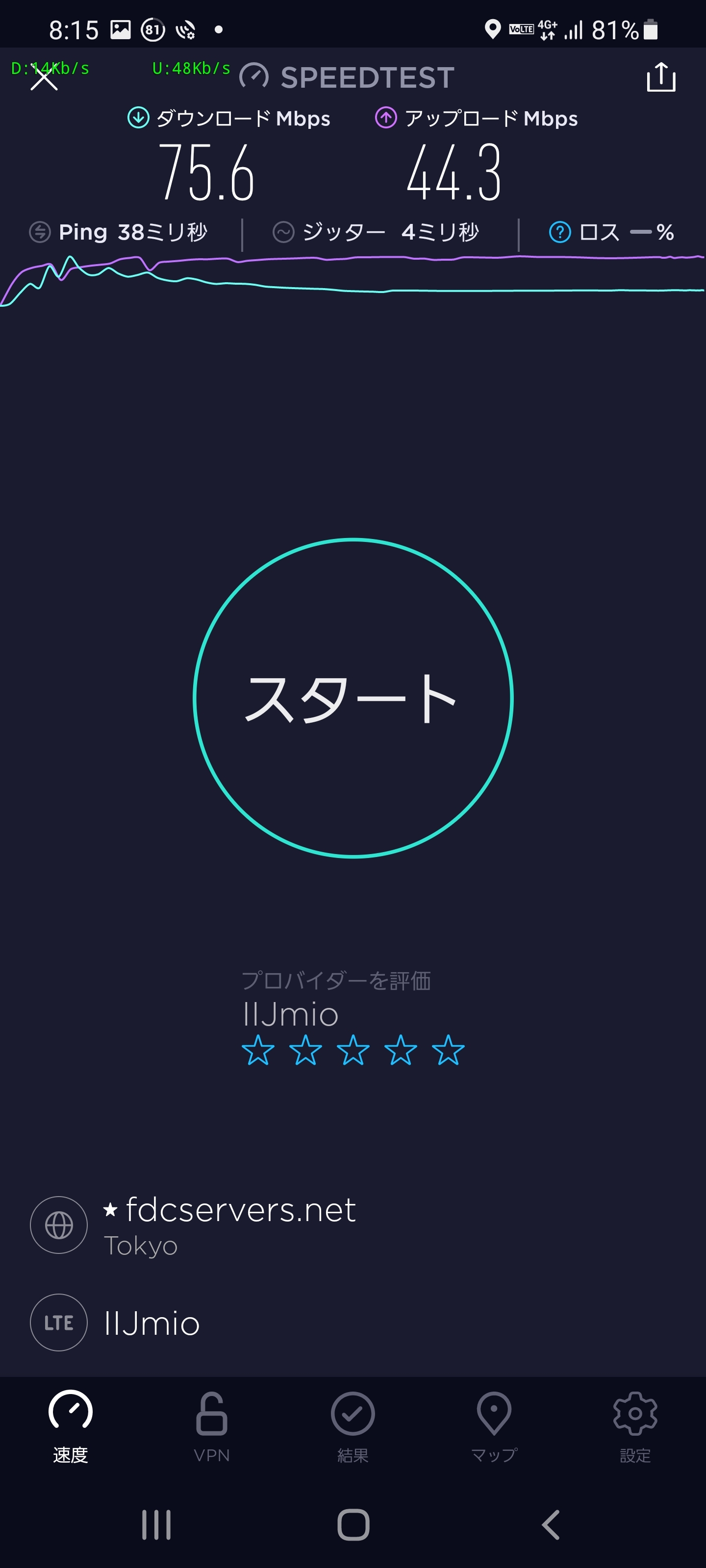Open the ロス help question mark
Screen dimensions: 706x1568
(560, 232)
